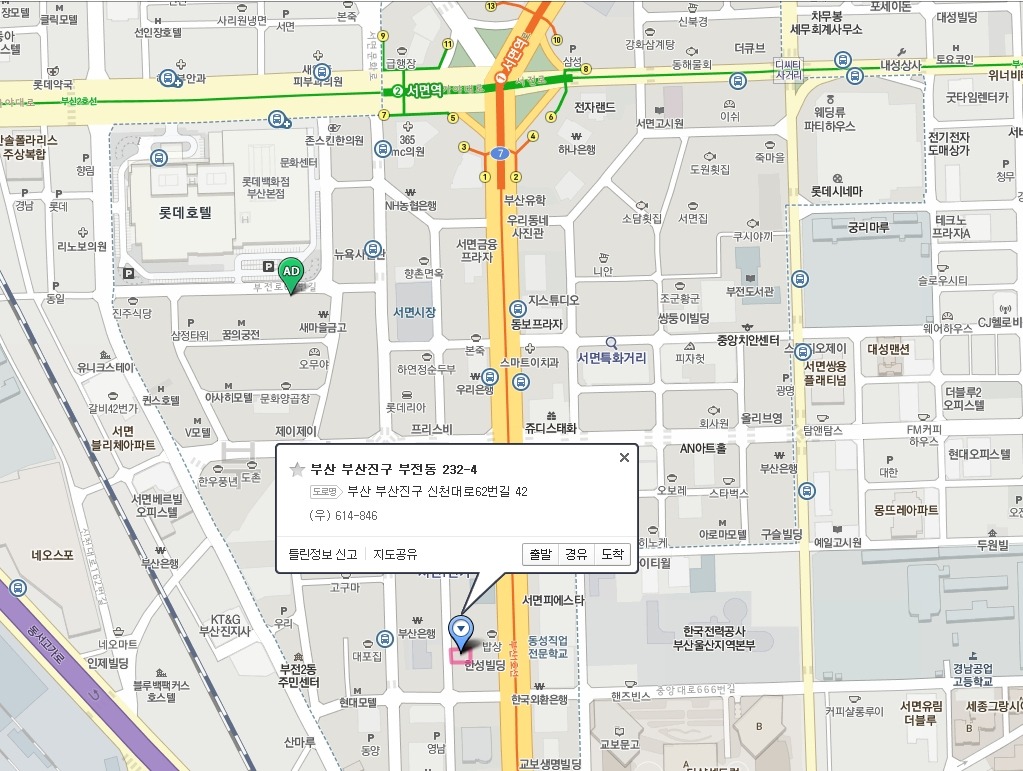
Task: Open the 틀린정보 신고 report link
Action: point(323,554)
